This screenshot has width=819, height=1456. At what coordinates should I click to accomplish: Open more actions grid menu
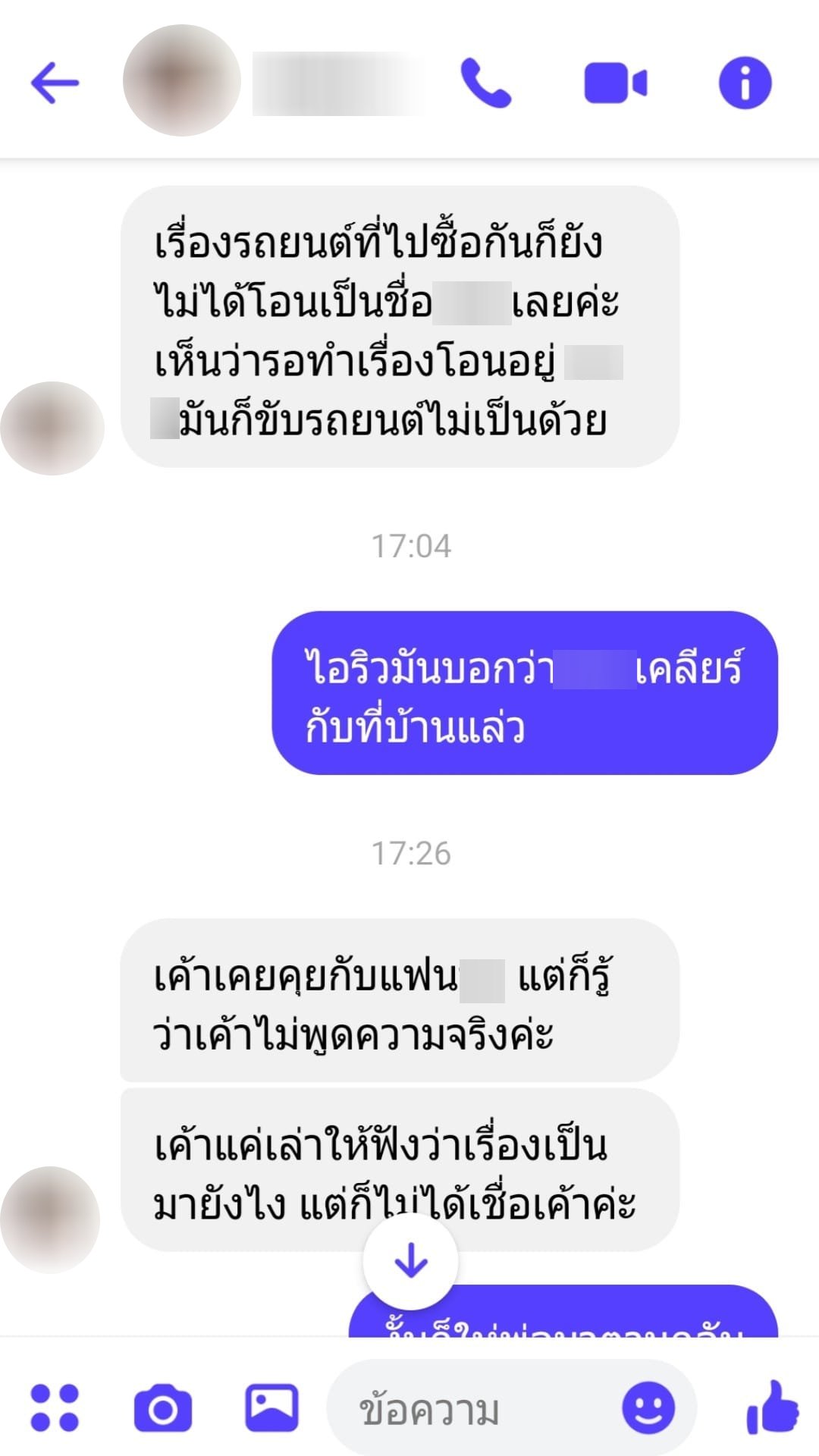pos(55,1407)
